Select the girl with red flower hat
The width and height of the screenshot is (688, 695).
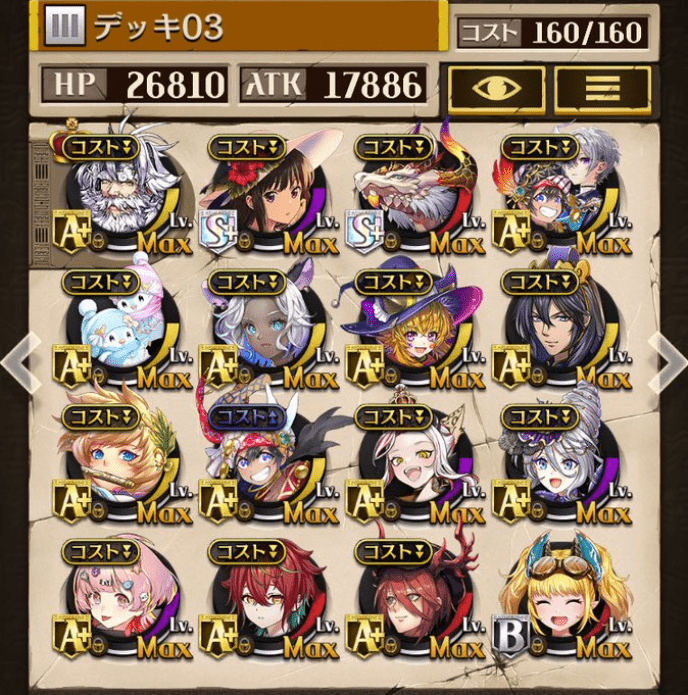click(265, 197)
